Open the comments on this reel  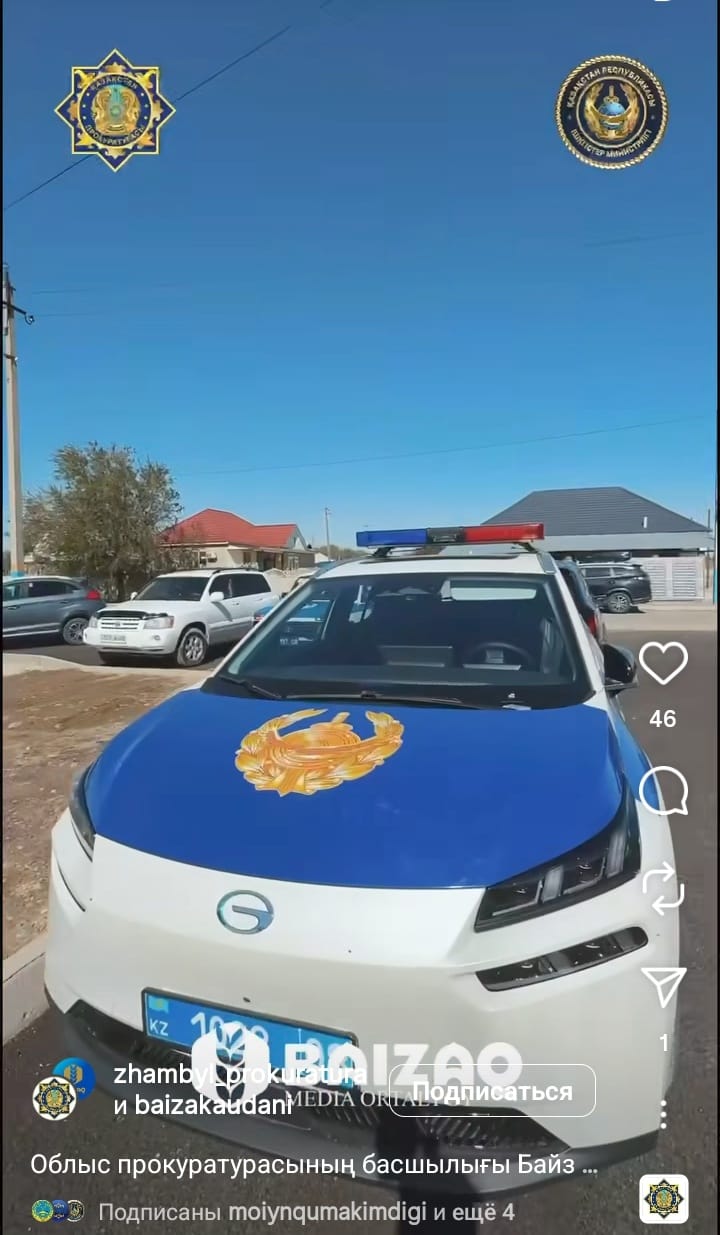663,791
